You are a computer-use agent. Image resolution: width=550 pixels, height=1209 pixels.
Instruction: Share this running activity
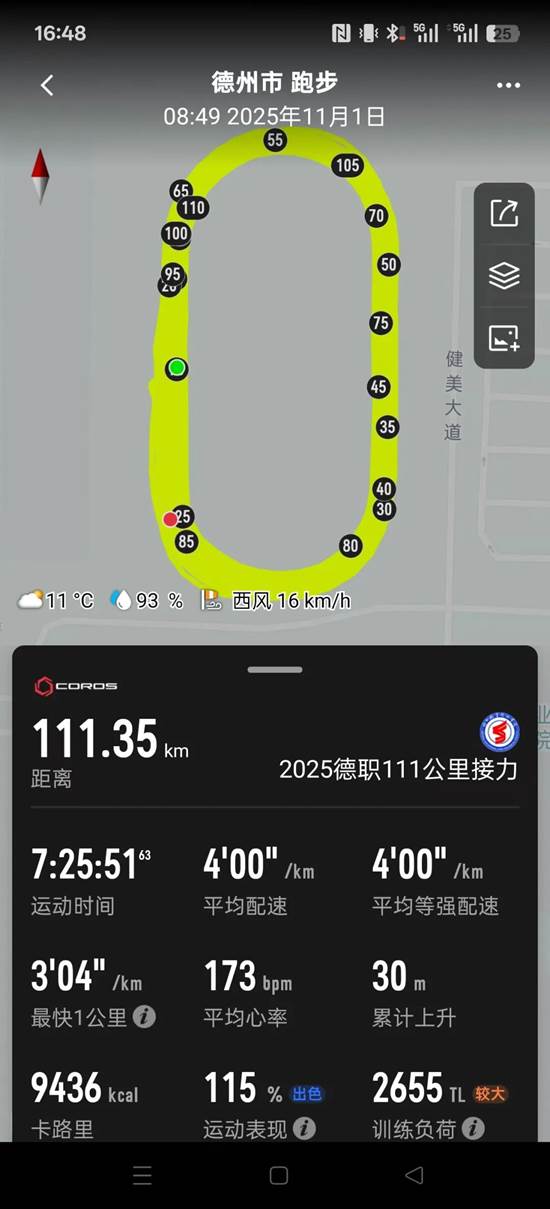click(504, 213)
